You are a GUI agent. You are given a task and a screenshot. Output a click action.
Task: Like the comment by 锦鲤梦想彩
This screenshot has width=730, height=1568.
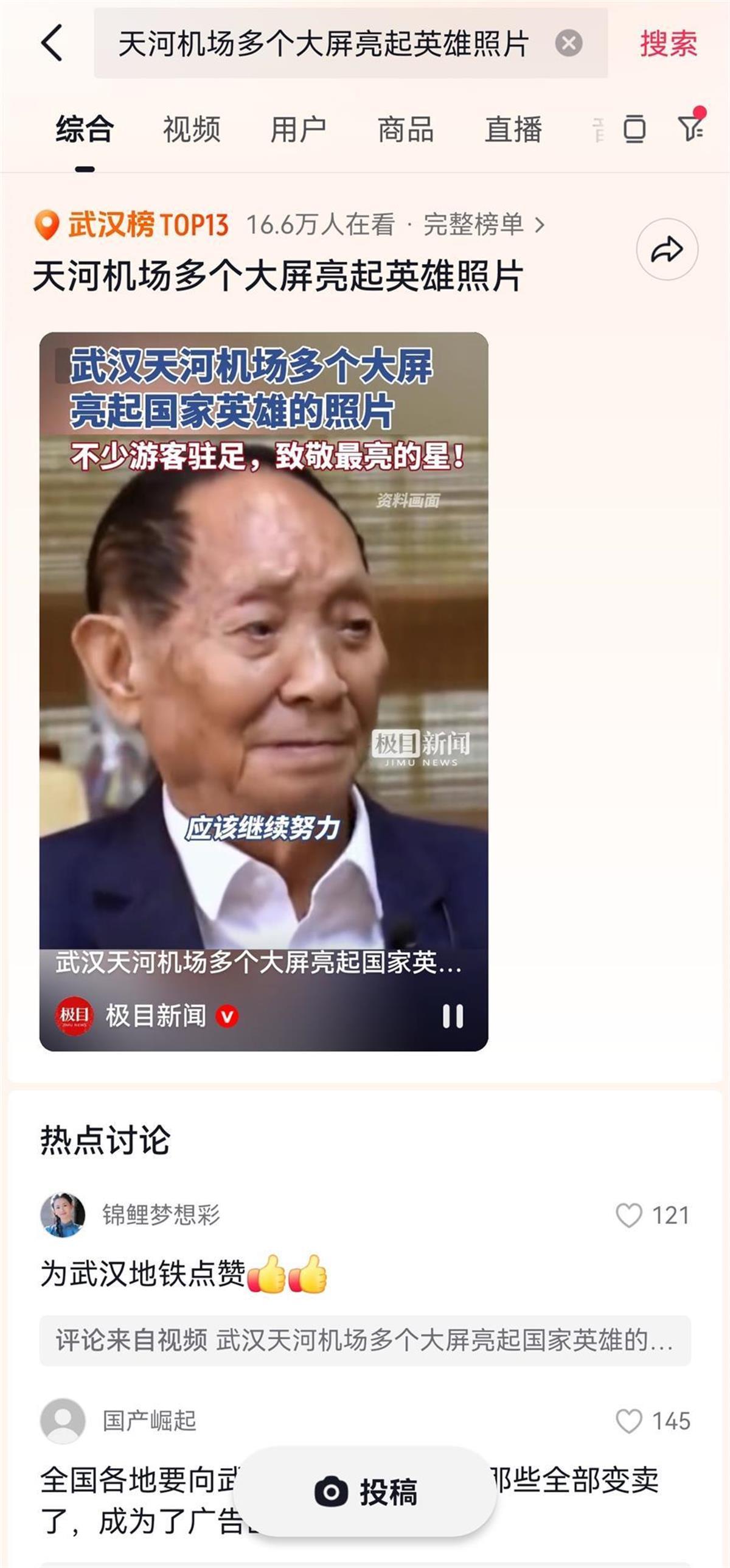click(x=629, y=1216)
